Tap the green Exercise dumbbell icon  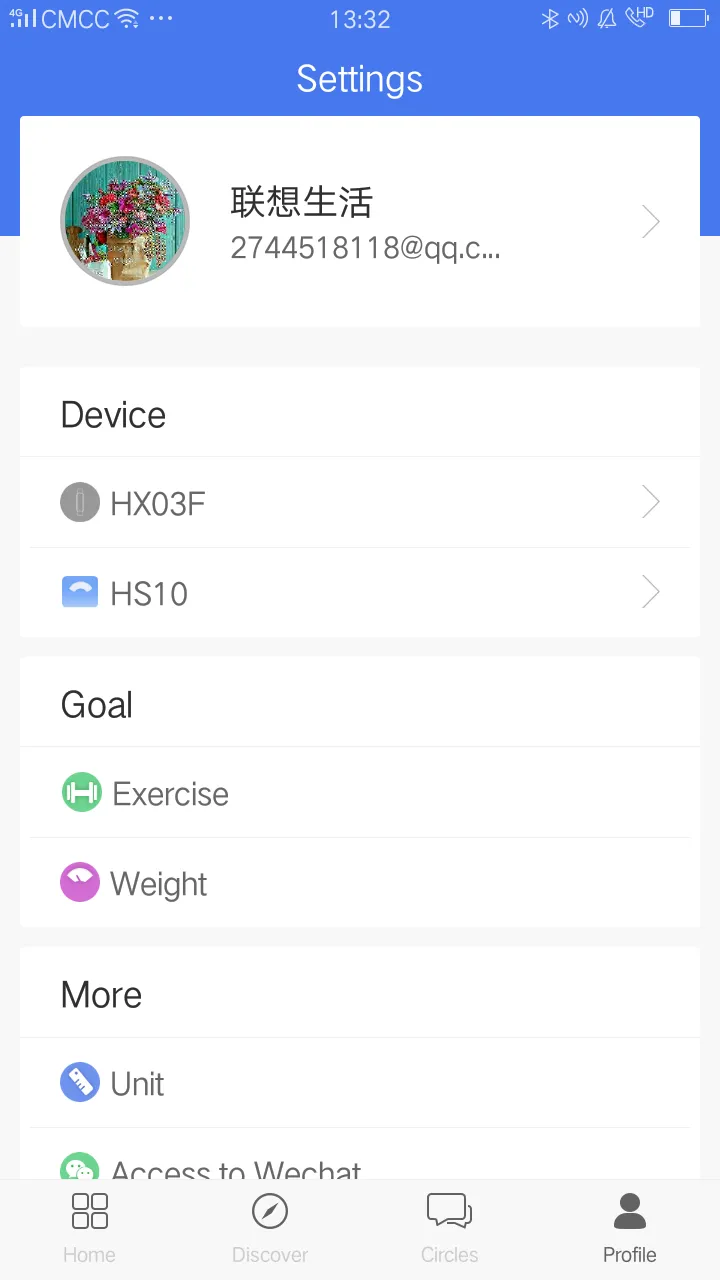[80, 792]
